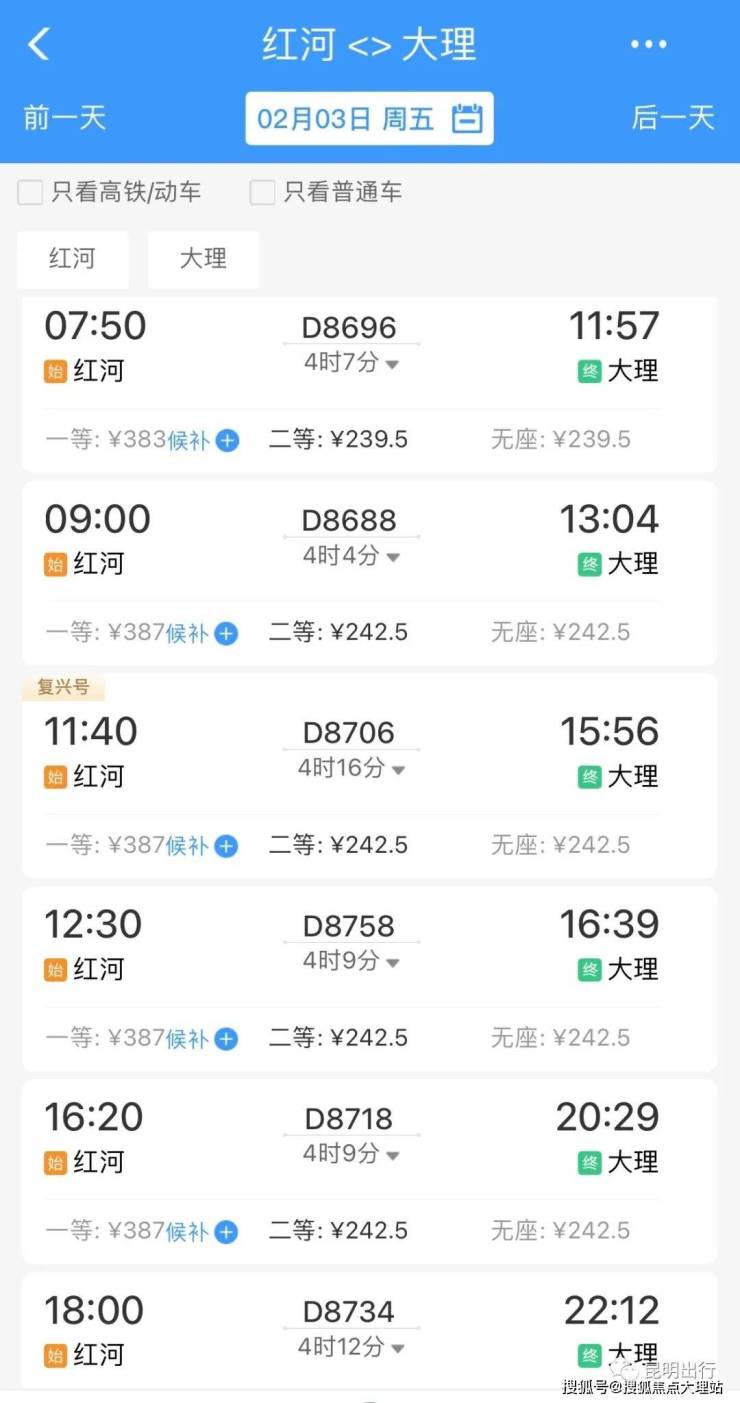Viewport: 740px width, 1403px height.
Task: Expand the 4时16分 stops for D8706
Action: point(351,768)
